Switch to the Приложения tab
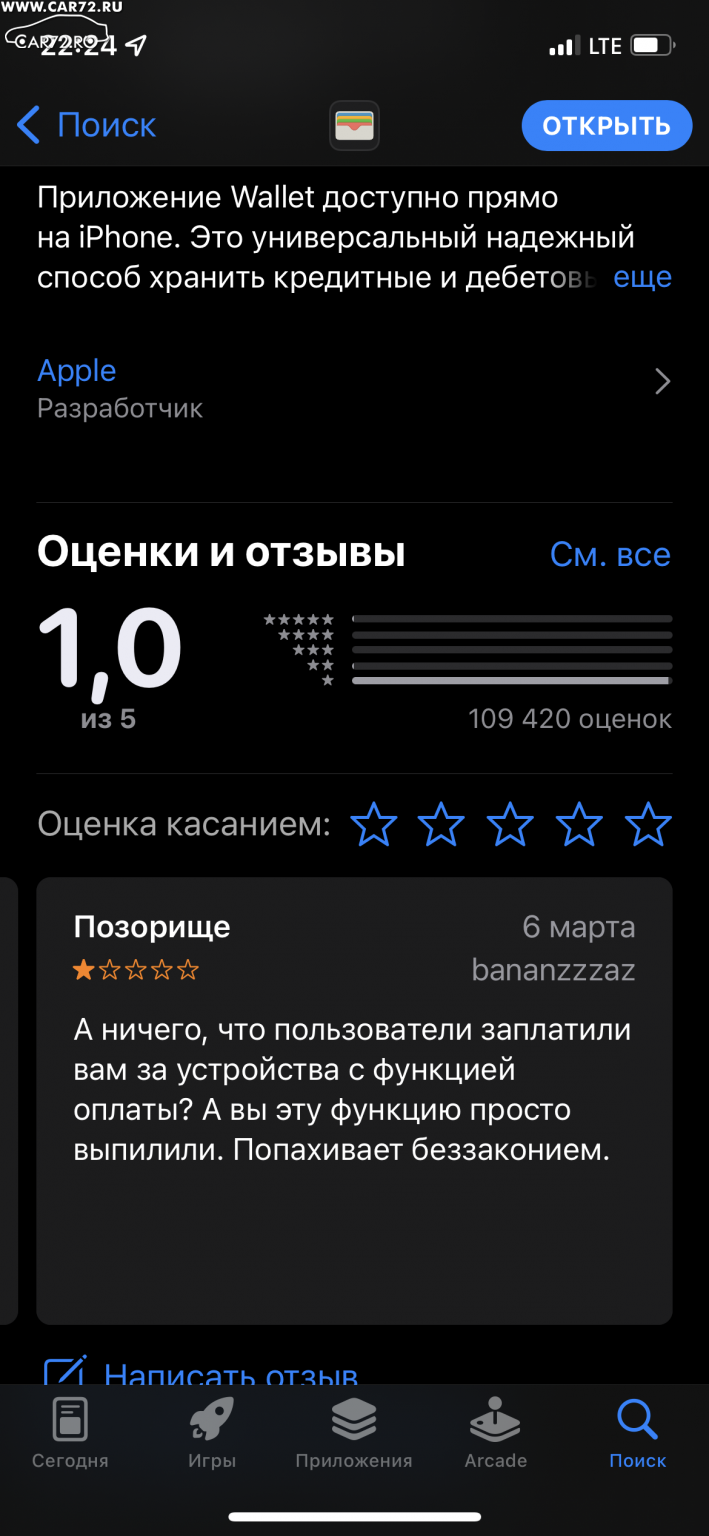709x1536 pixels. tap(354, 1433)
